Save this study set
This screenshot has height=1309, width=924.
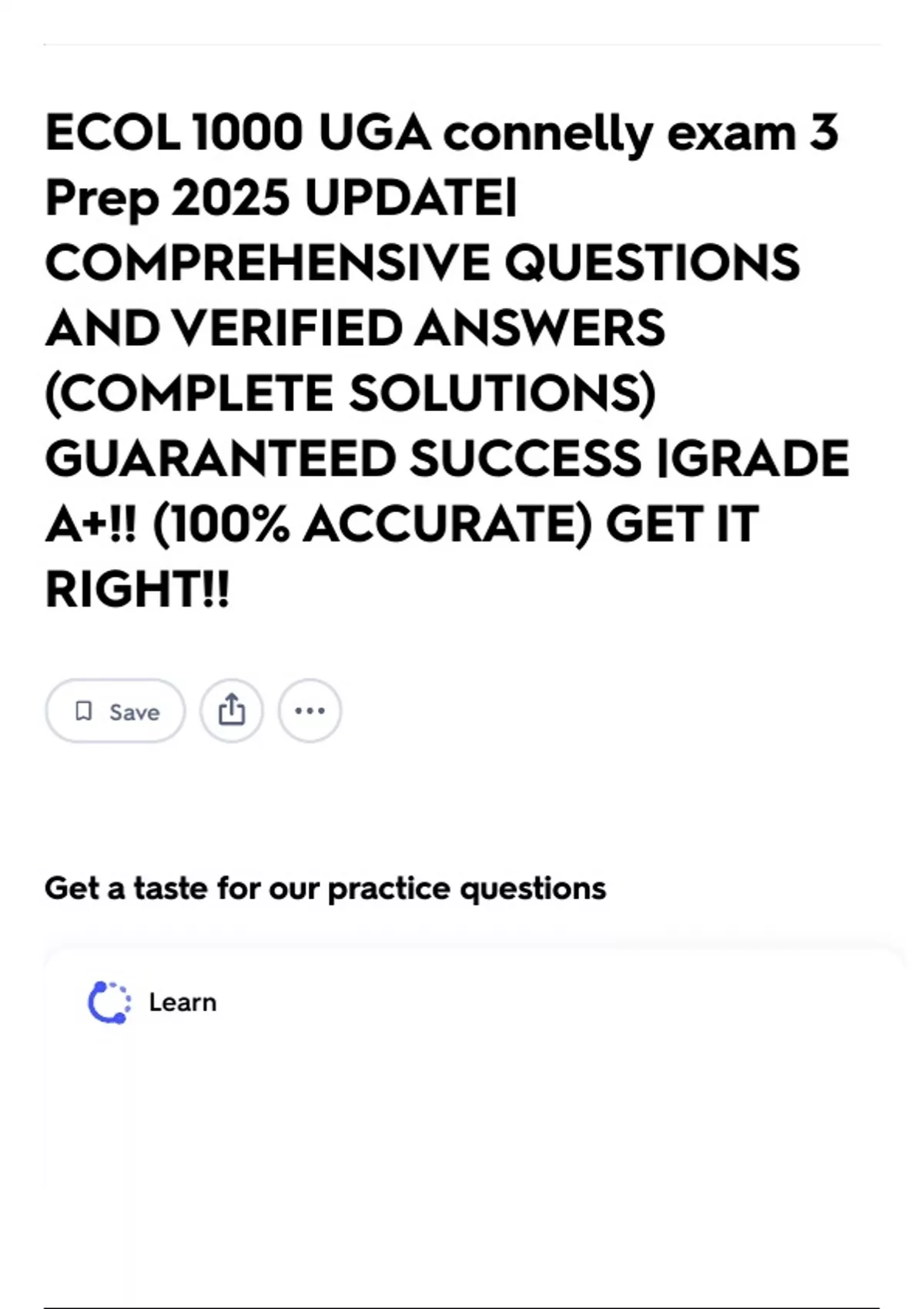coord(115,711)
